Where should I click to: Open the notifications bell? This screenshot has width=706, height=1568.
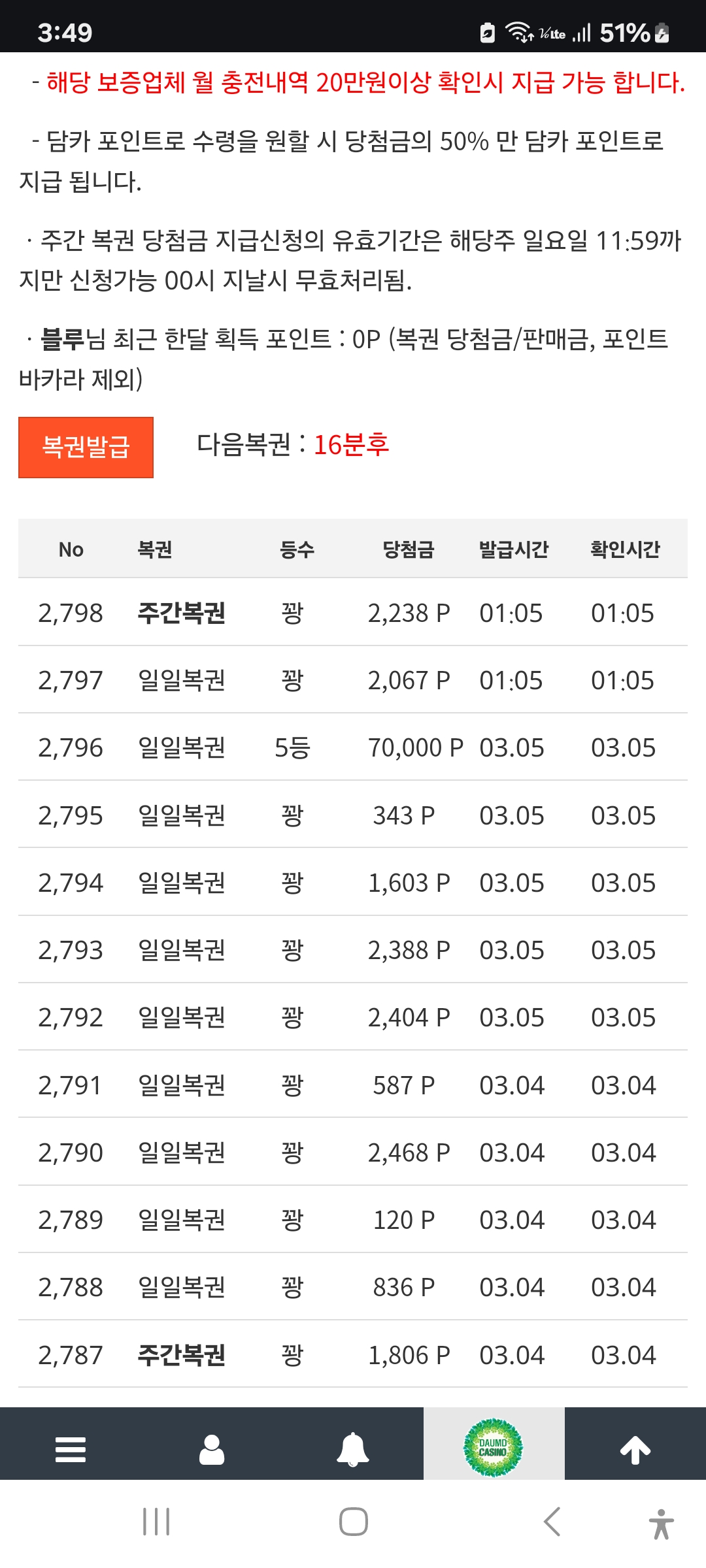(353, 1449)
